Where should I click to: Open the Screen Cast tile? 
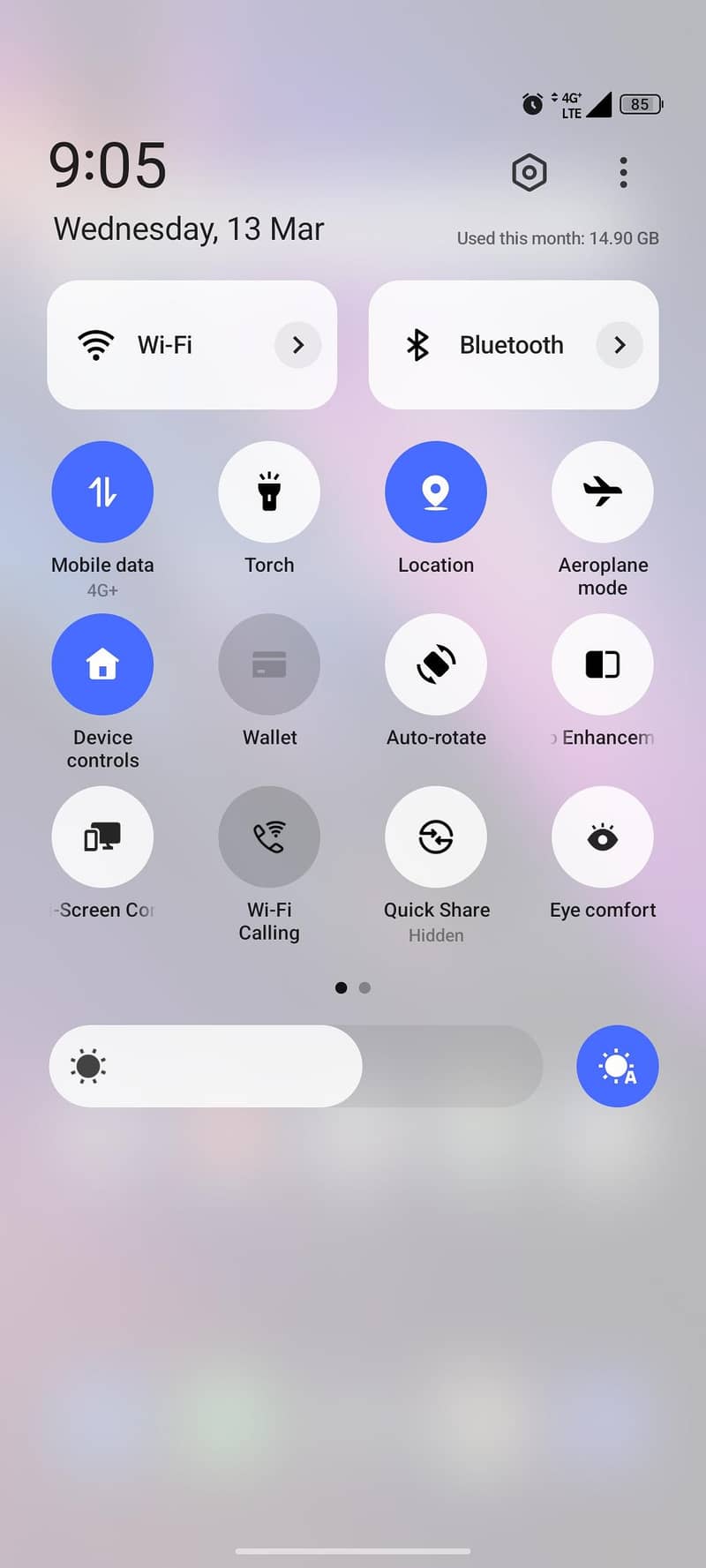click(102, 837)
